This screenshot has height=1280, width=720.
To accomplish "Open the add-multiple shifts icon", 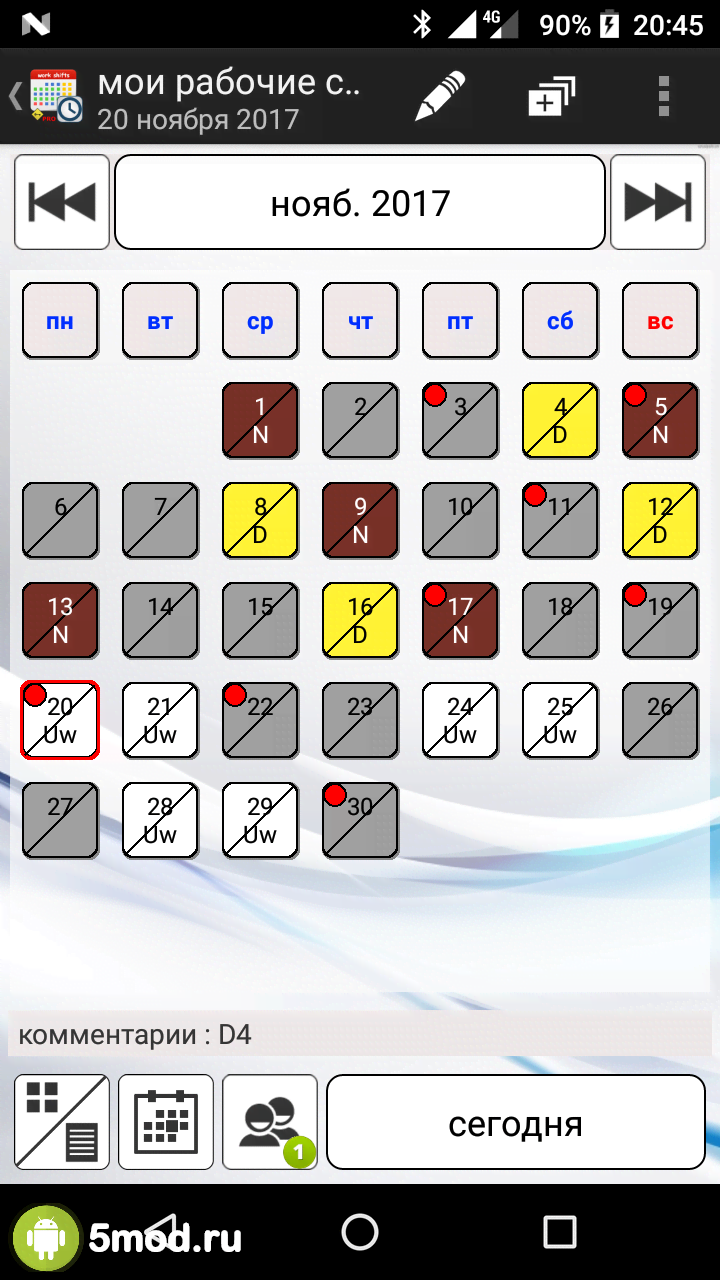I will [x=552, y=97].
